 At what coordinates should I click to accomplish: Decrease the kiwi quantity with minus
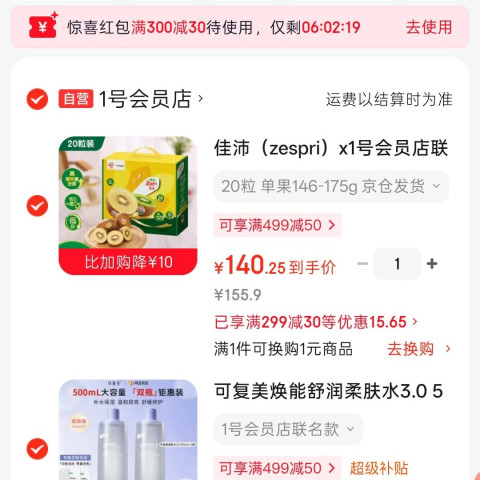click(363, 264)
